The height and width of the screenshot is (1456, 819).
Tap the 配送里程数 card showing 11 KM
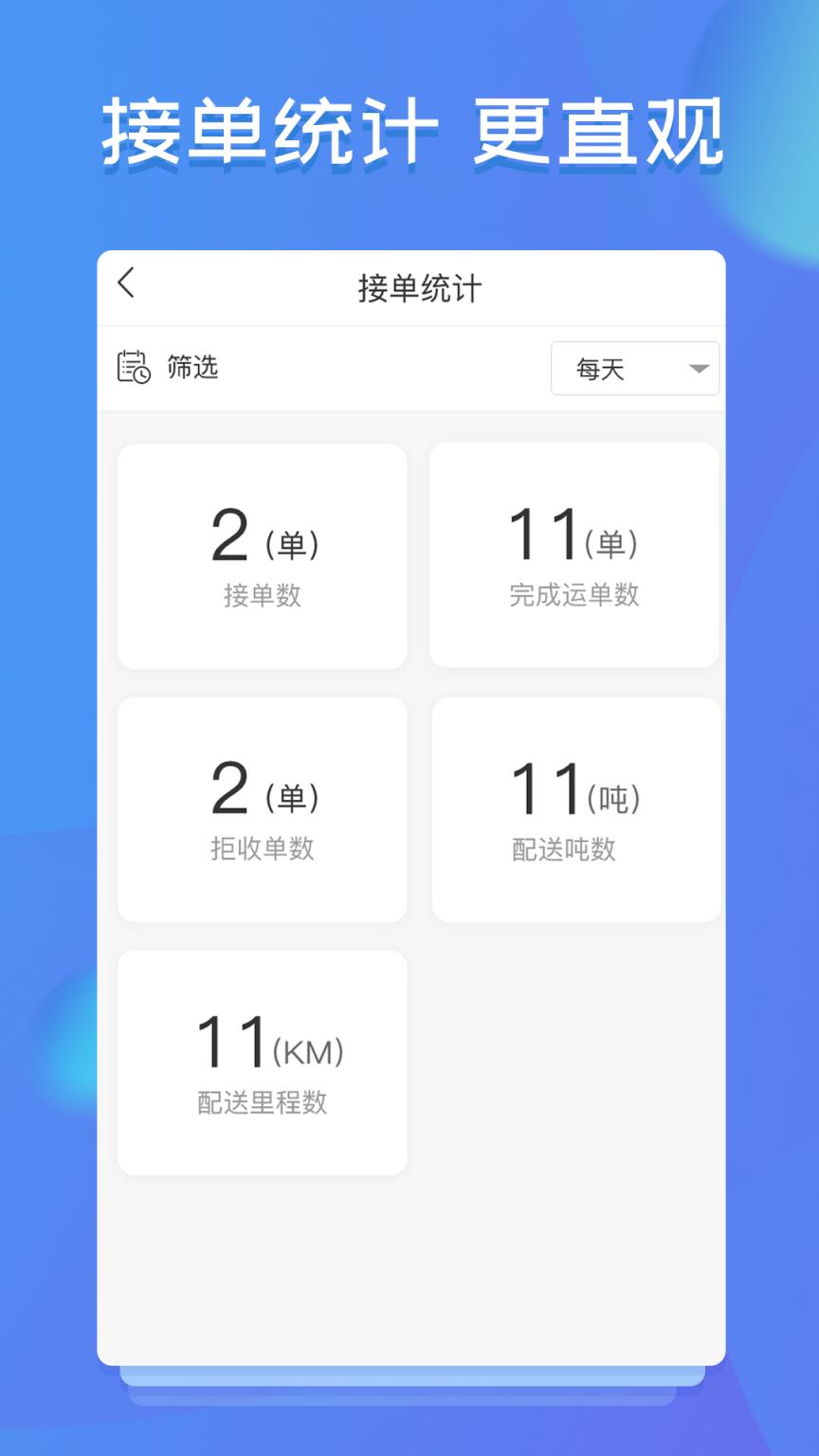pos(262,1062)
